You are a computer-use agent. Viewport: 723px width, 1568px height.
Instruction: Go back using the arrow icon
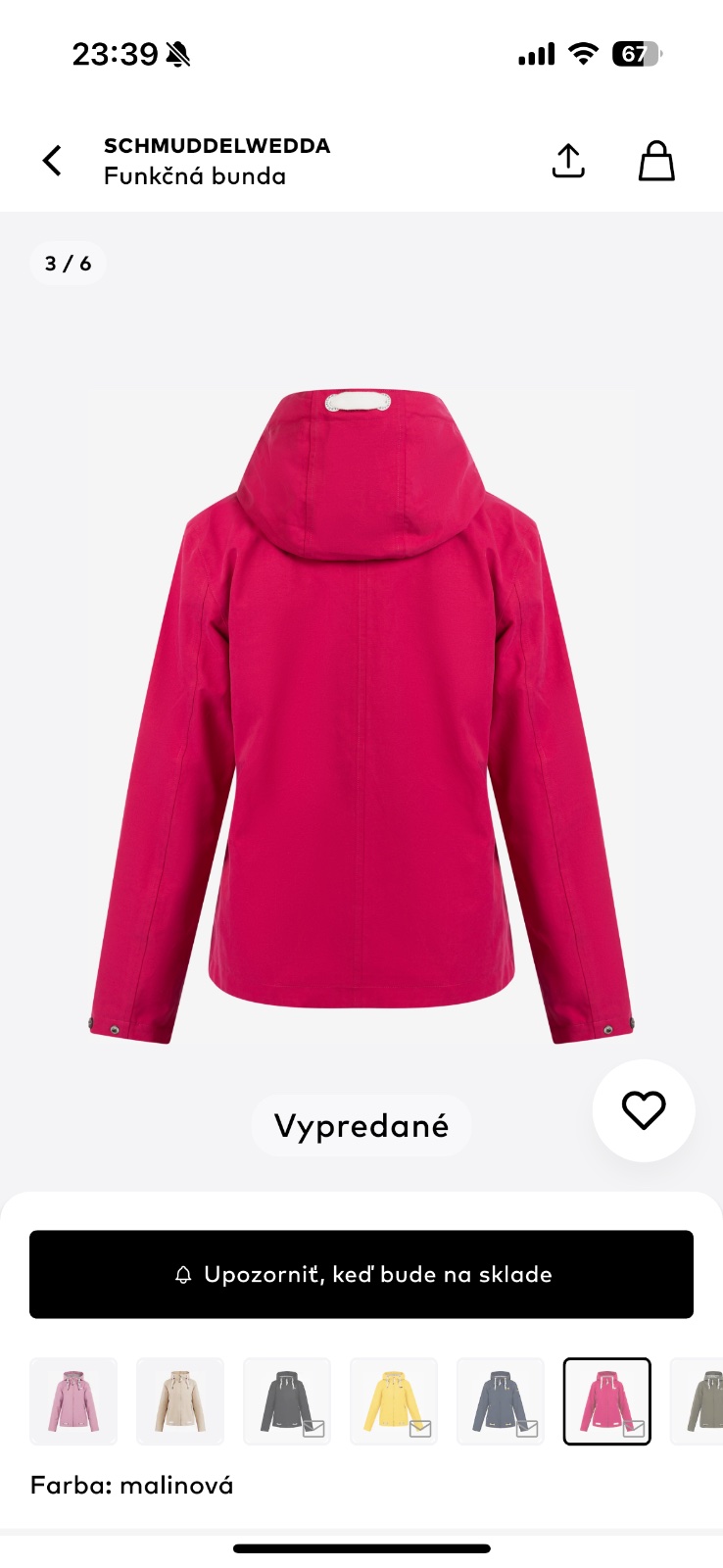(53, 161)
